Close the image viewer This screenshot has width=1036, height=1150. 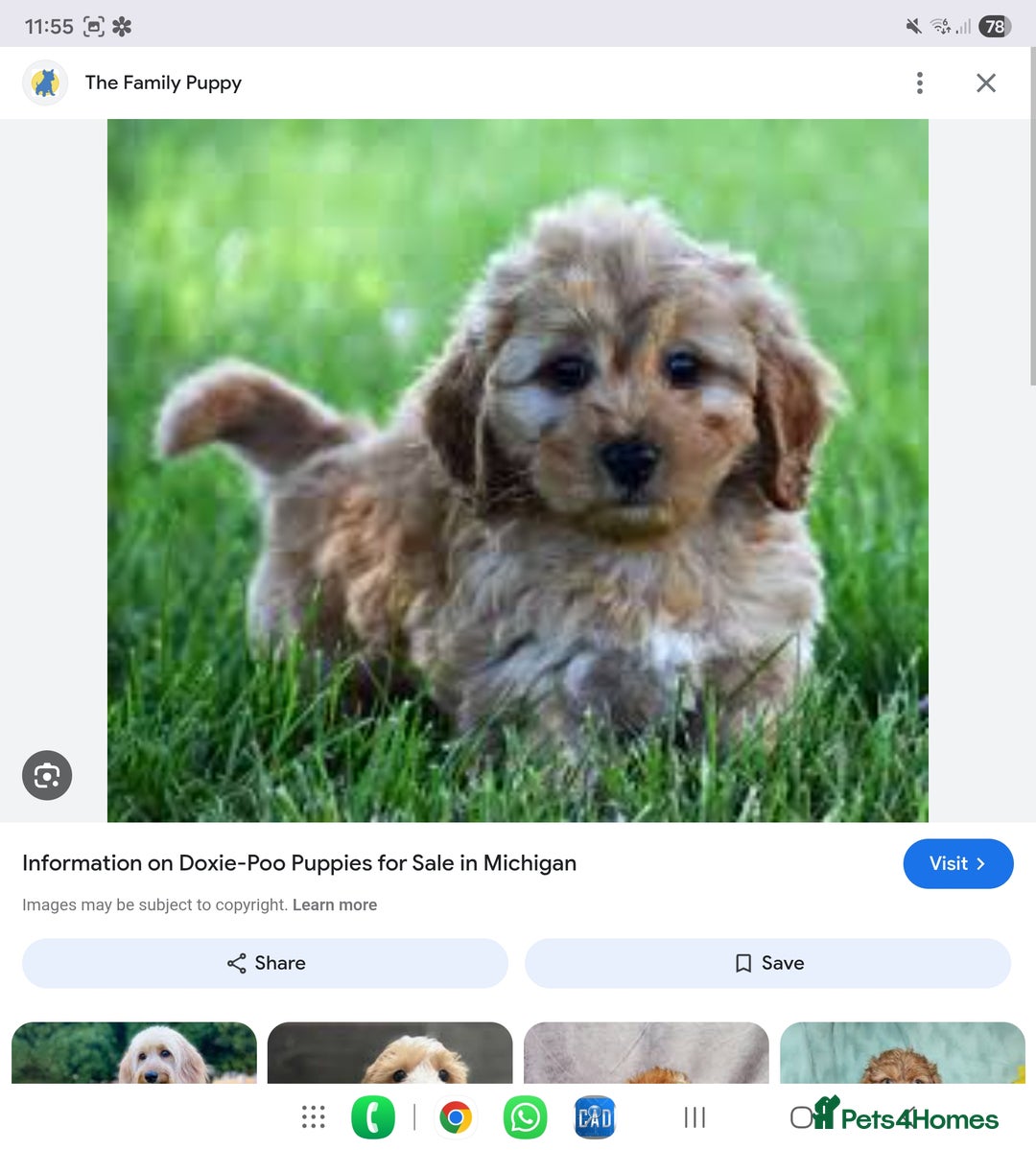985,83
